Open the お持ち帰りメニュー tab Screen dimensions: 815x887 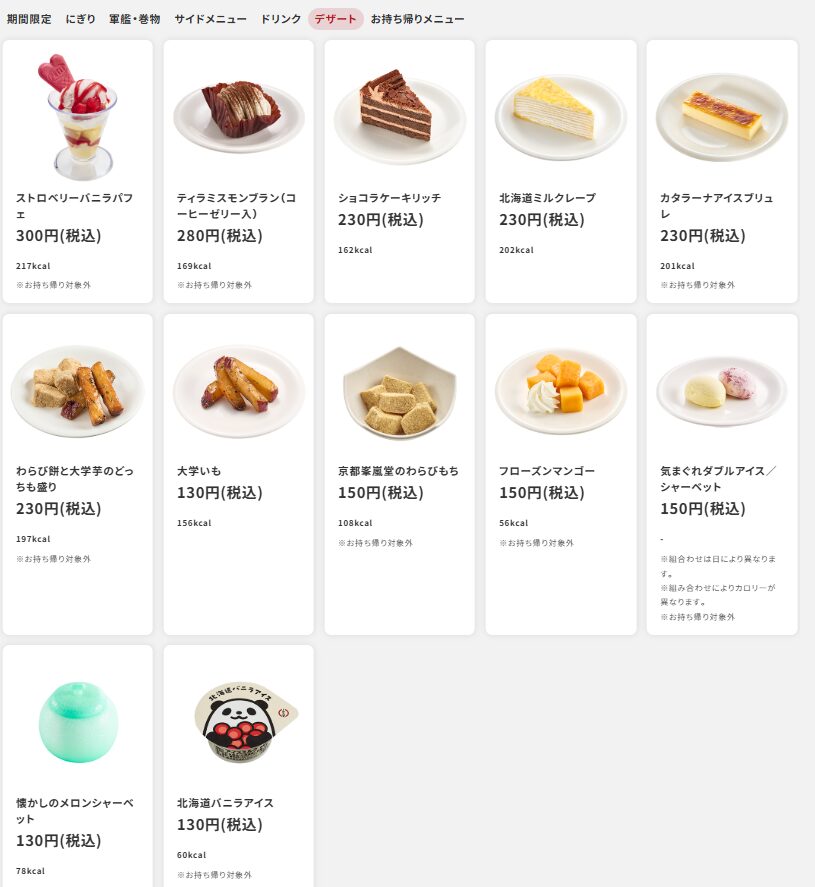(417, 19)
